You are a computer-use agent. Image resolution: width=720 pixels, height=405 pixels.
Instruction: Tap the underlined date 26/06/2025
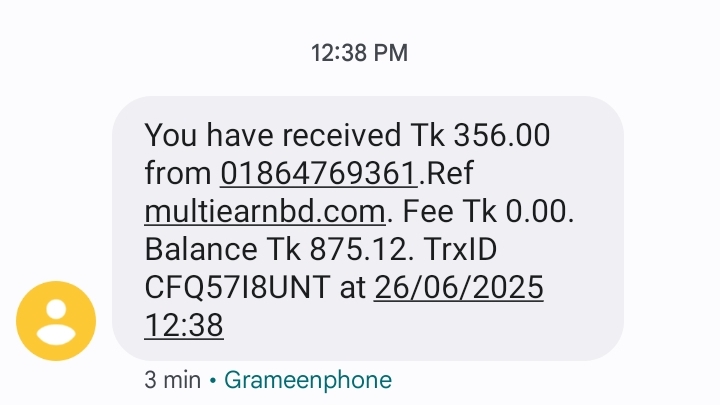click(x=458, y=289)
